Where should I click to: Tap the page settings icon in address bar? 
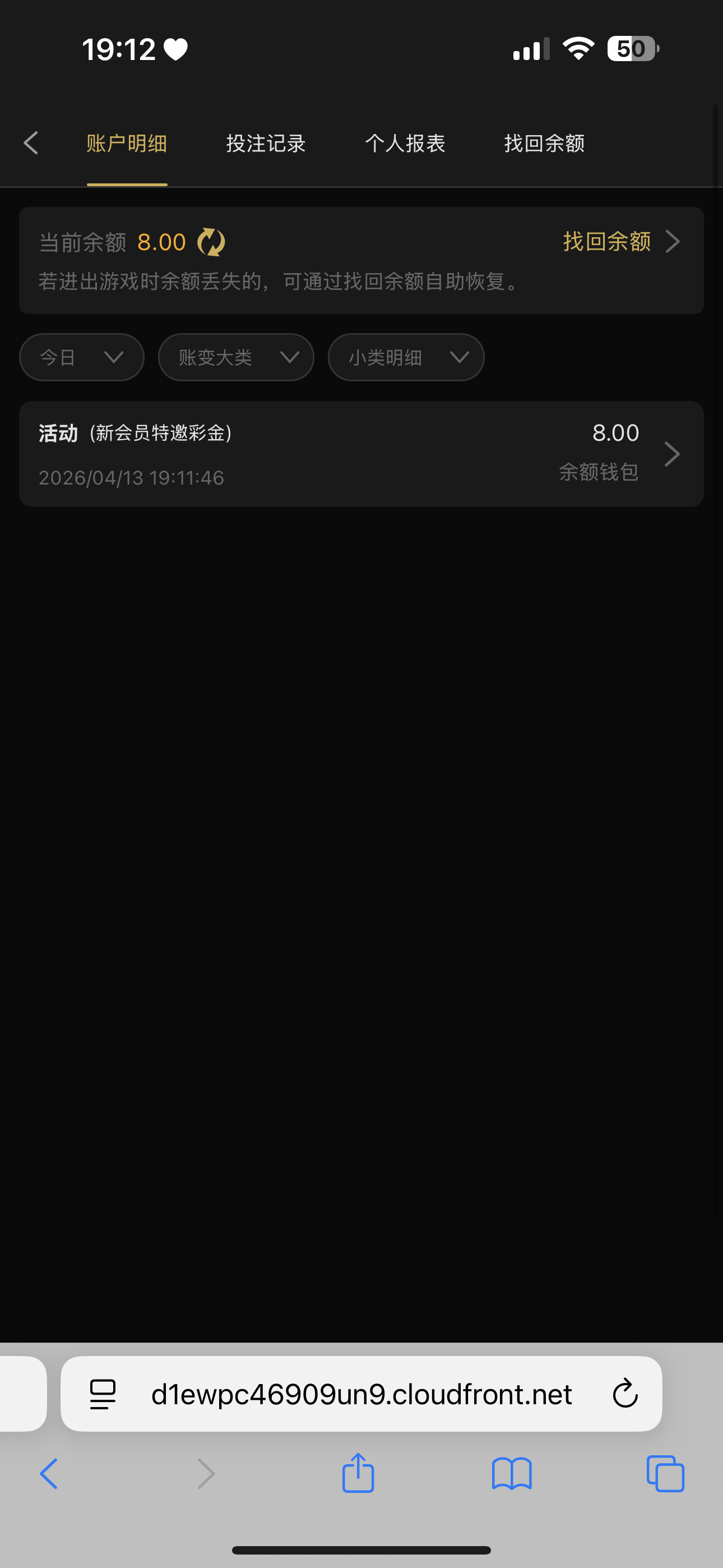click(102, 1394)
